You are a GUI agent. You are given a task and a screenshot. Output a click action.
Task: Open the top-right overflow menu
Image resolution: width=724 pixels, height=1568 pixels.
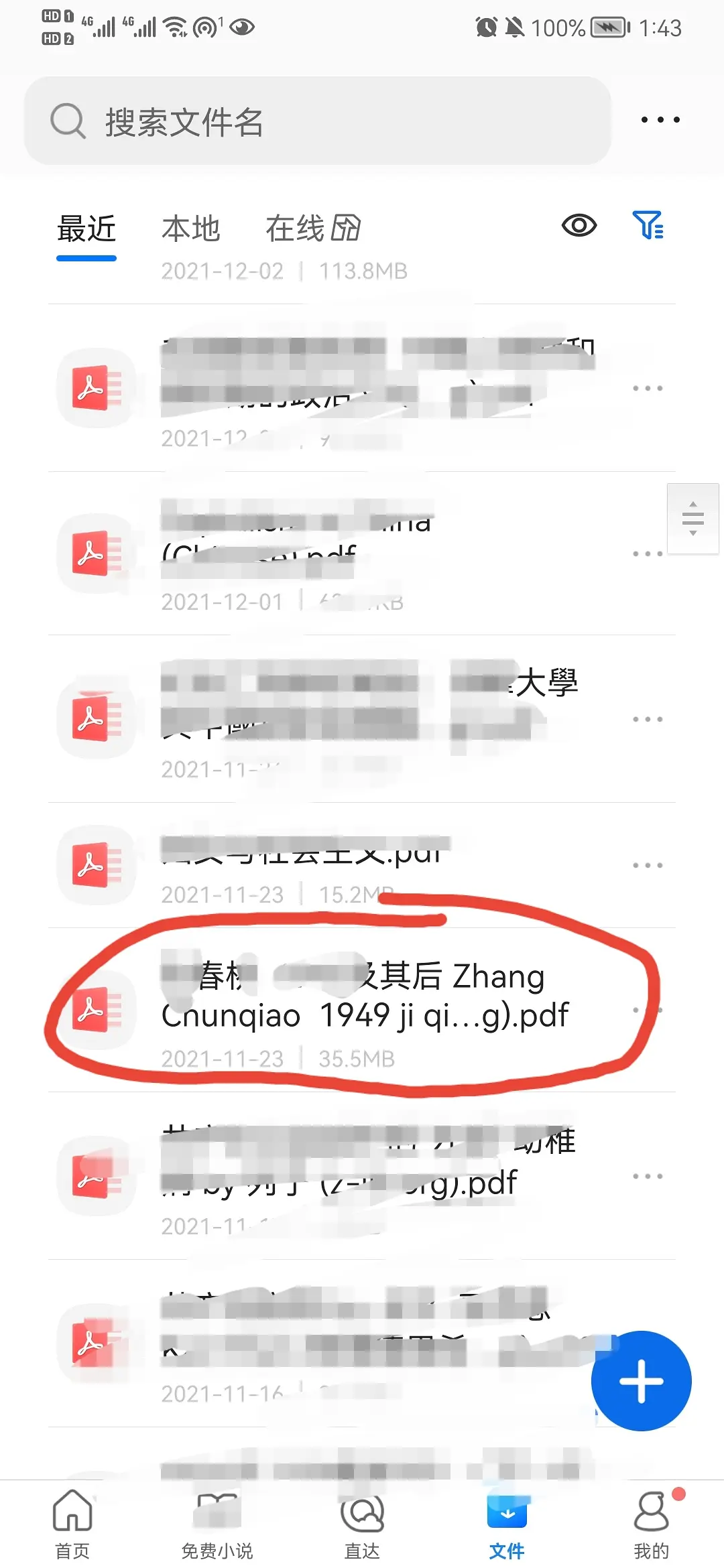point(660,120)
